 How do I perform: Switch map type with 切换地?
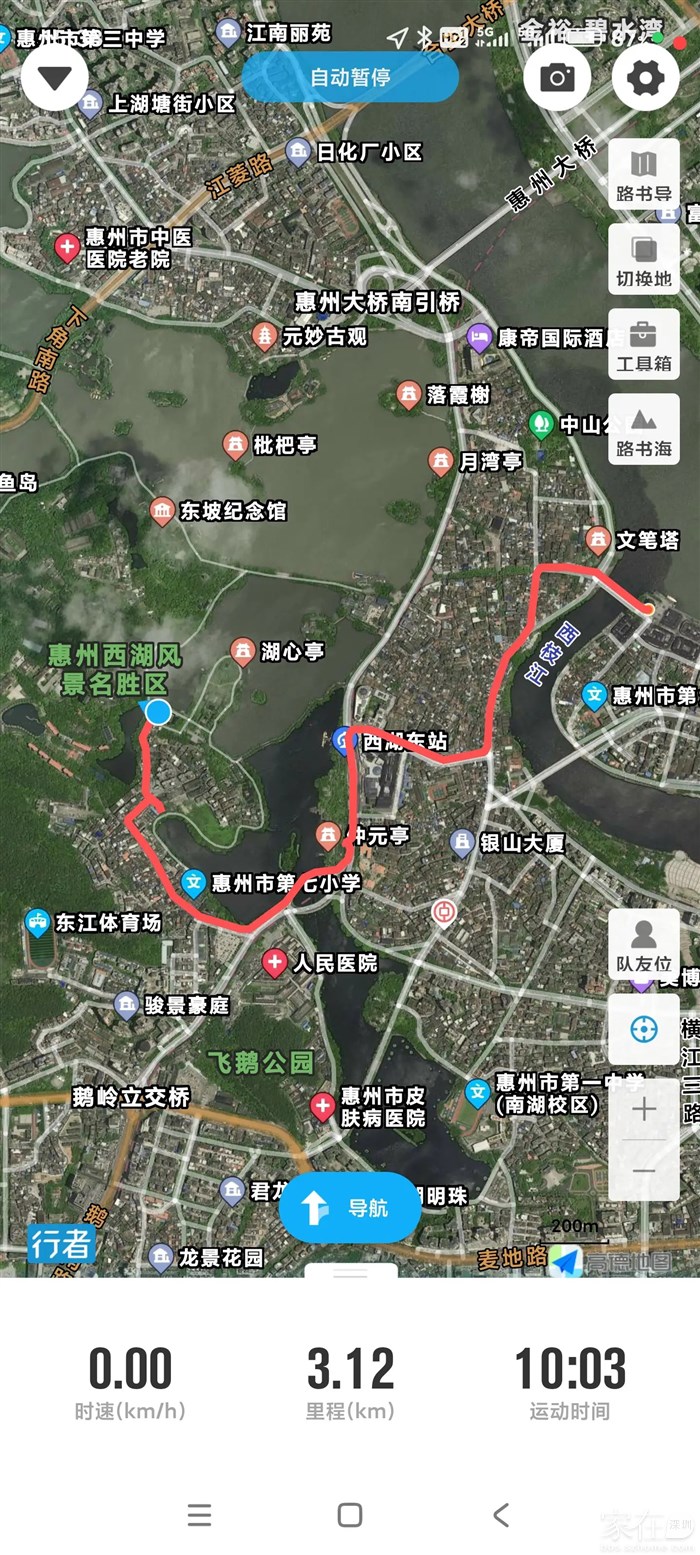pos(644,259)
